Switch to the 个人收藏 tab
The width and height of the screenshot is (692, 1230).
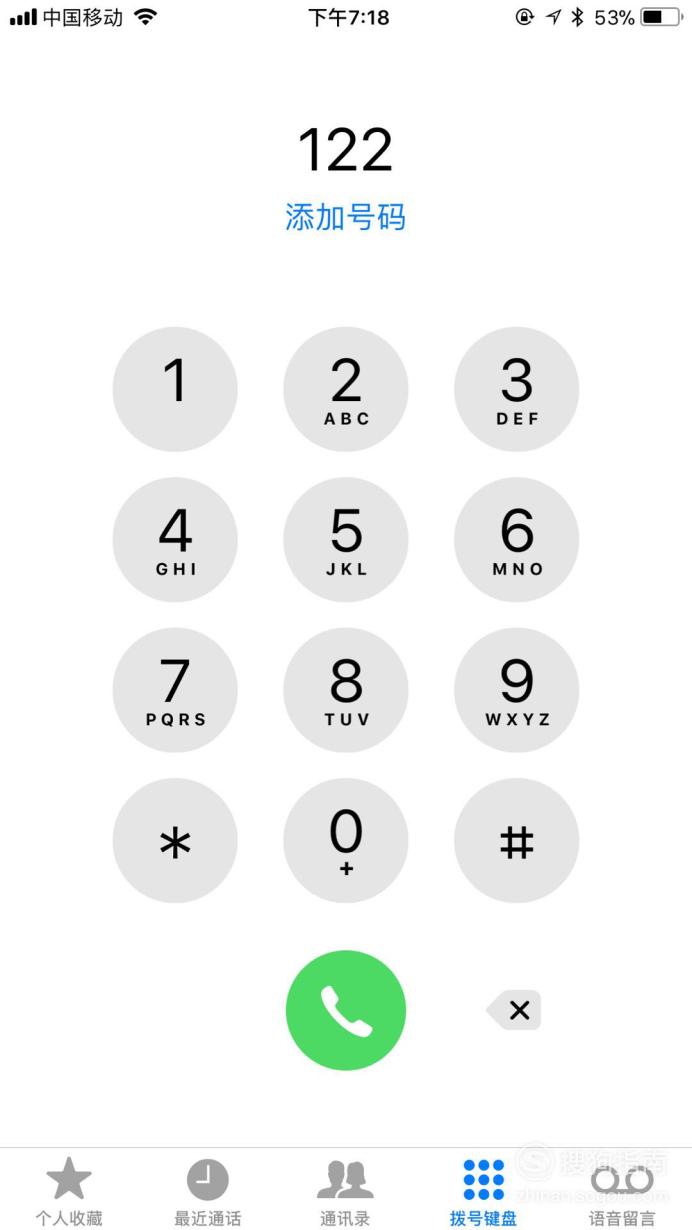click(69, 1192)
